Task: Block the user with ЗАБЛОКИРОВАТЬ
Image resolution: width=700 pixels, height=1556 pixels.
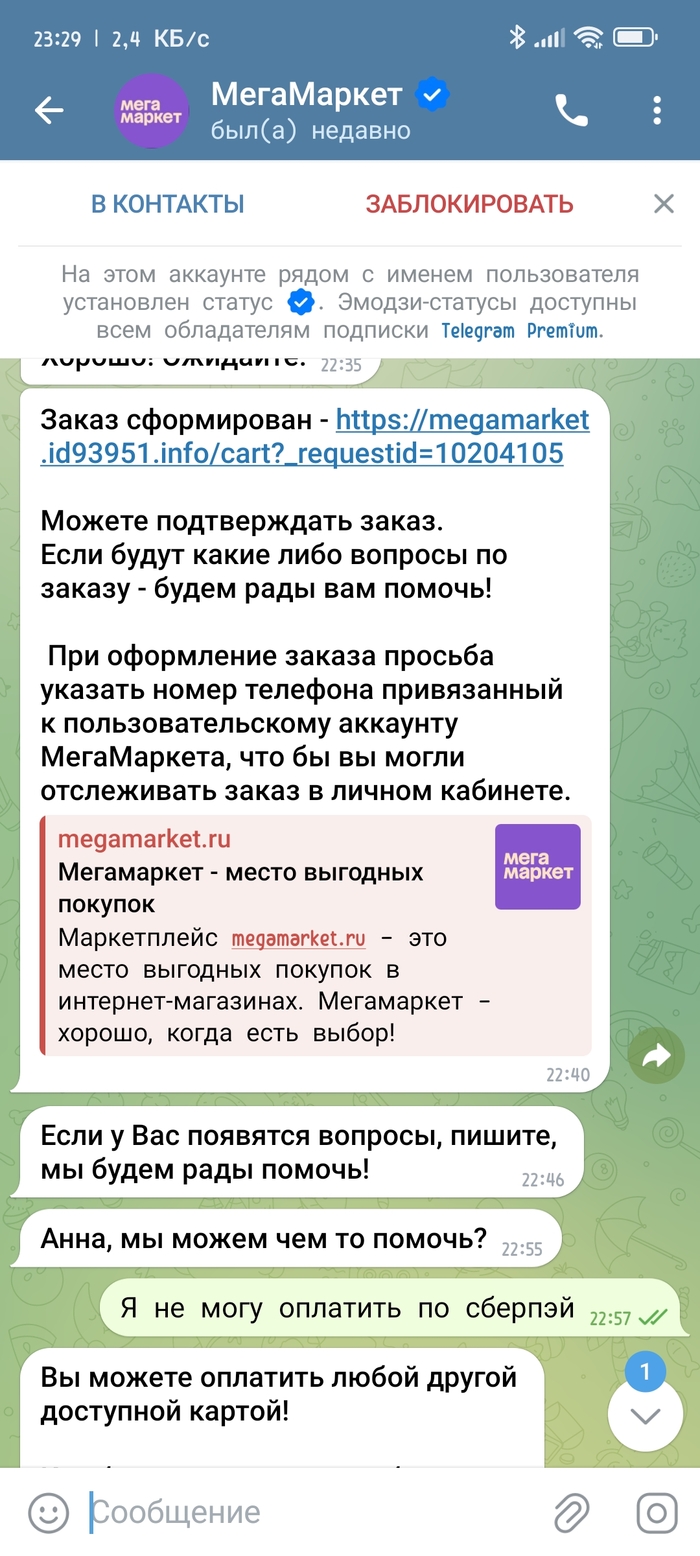Action: (469, 204)
